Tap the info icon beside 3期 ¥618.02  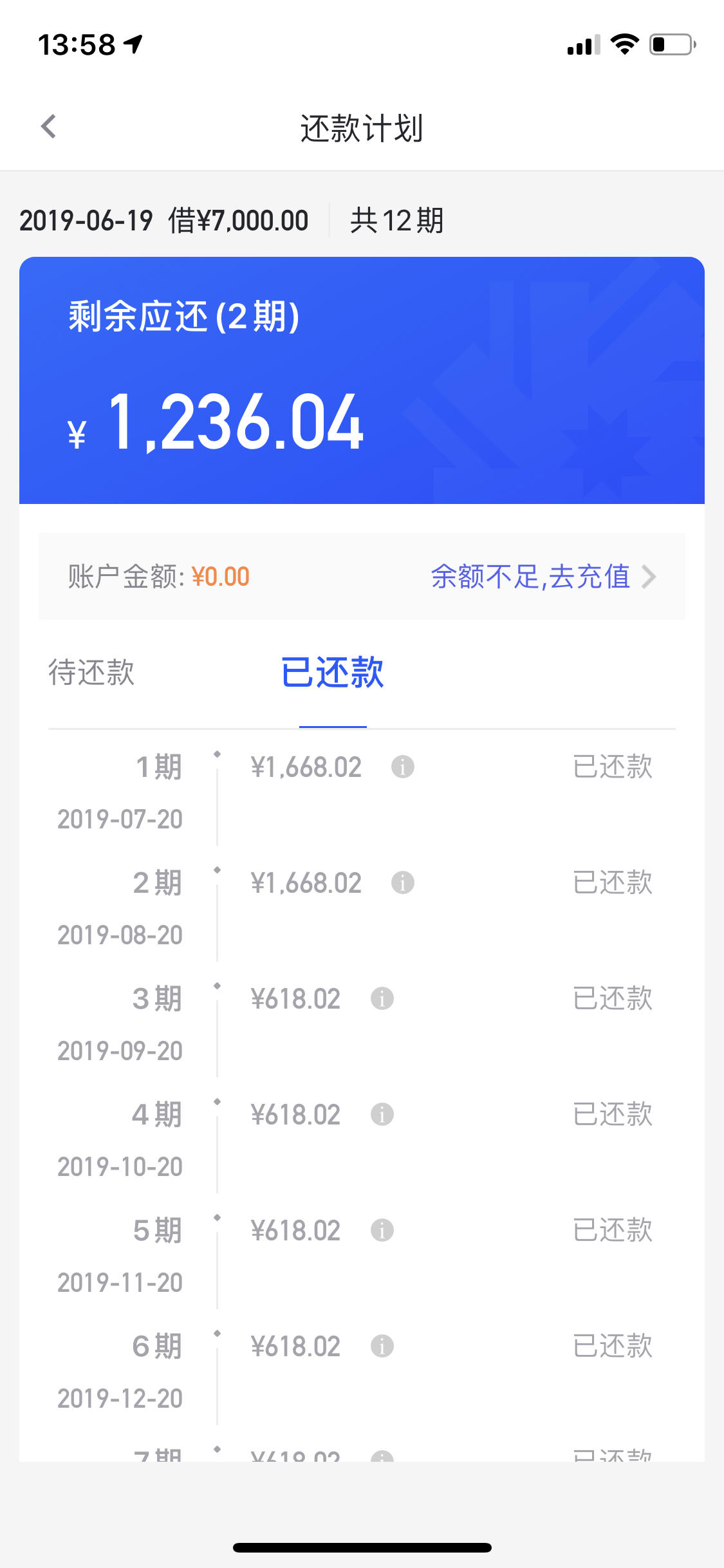382,998
